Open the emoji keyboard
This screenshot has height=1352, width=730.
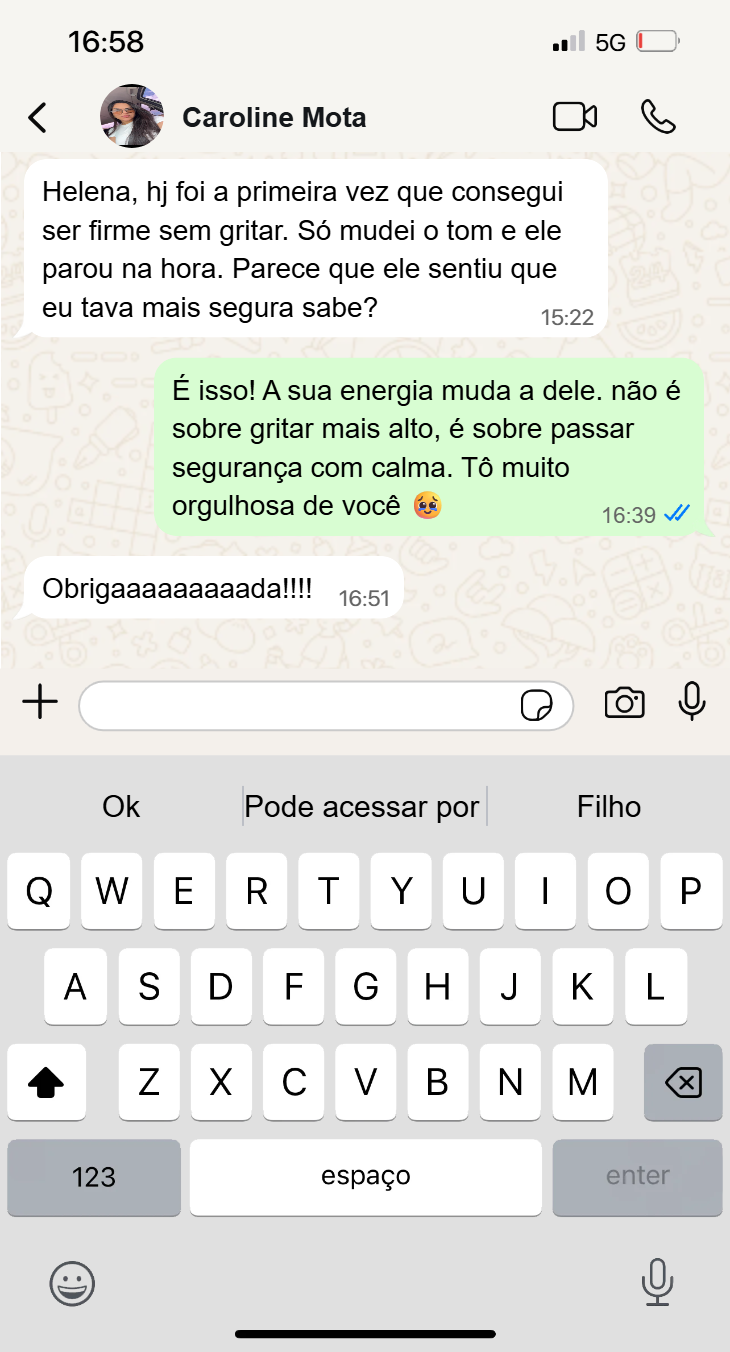(x=72, y=1283)
